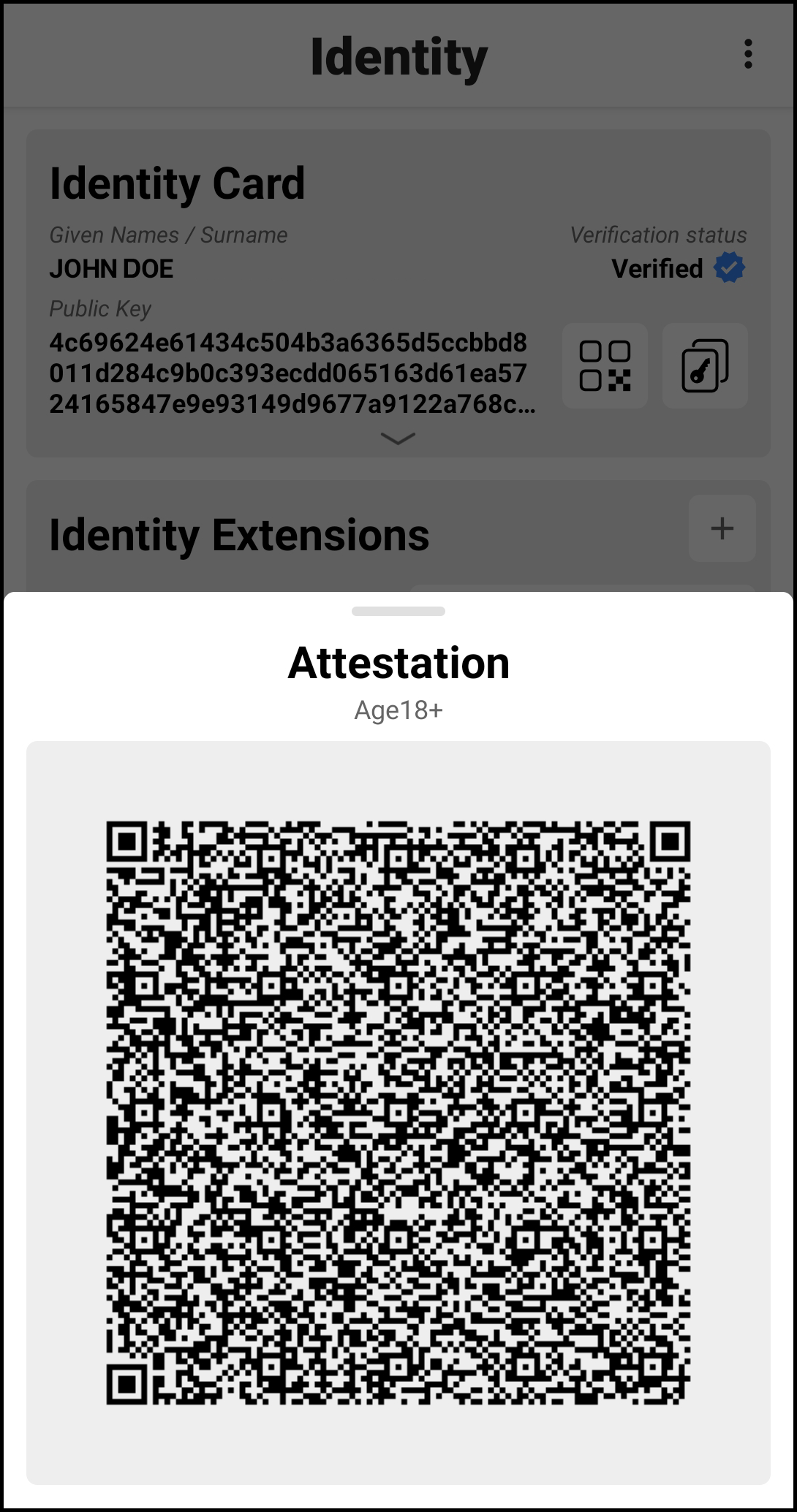Viewport: 797px width, 1512px height.
Task: Expand the full public key
Action: pyautogui.click(x=398, y=438)
